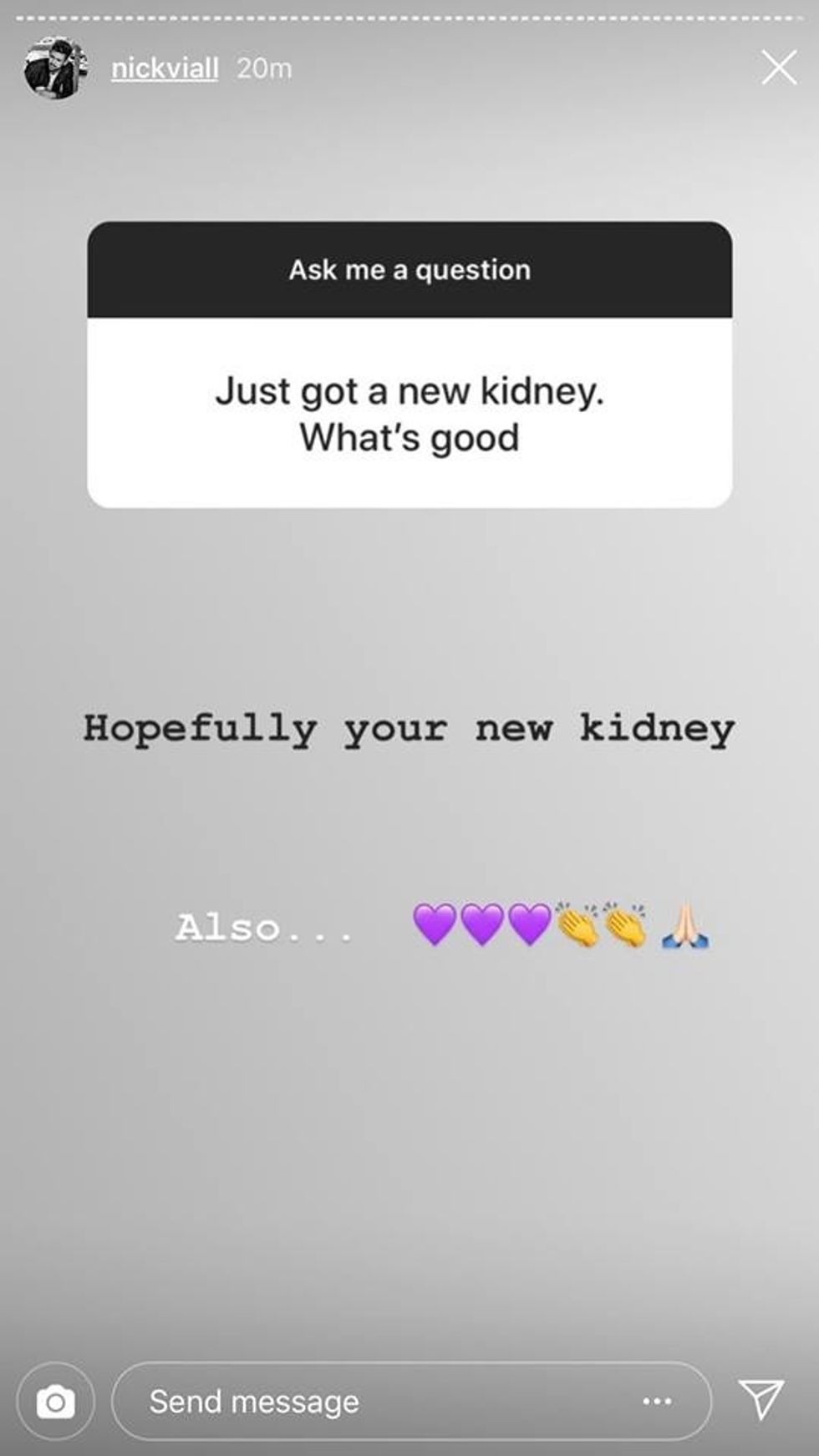Open the camera to reply

point(56,1401)
